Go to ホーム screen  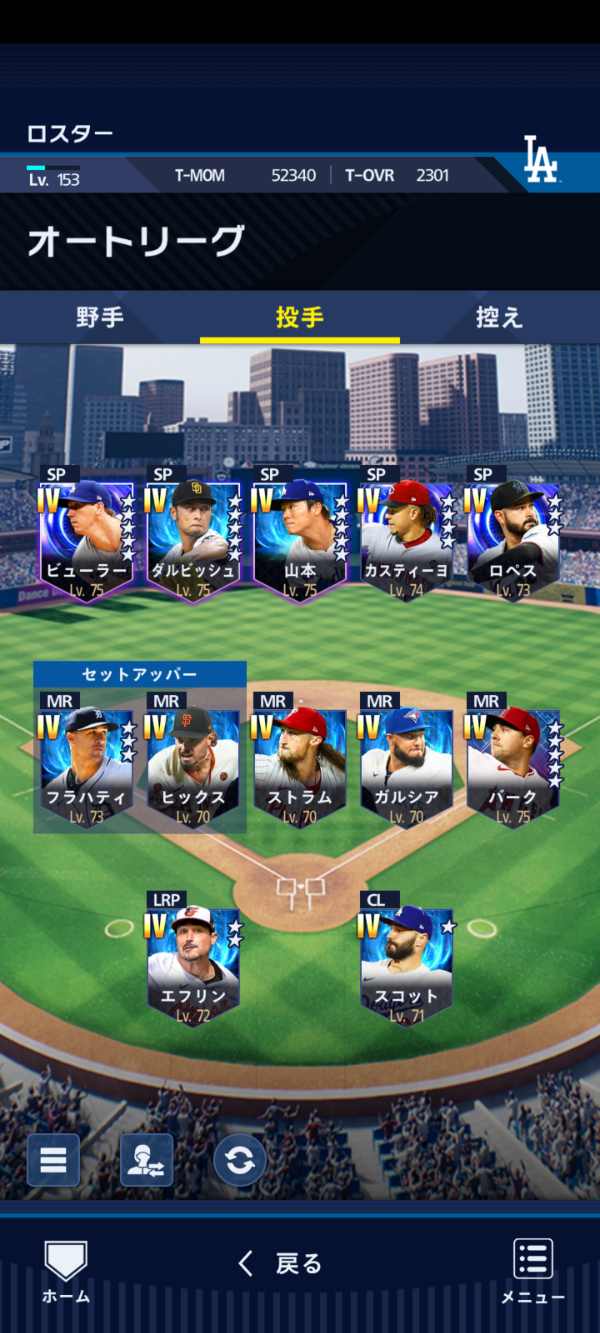[66, 1272]
